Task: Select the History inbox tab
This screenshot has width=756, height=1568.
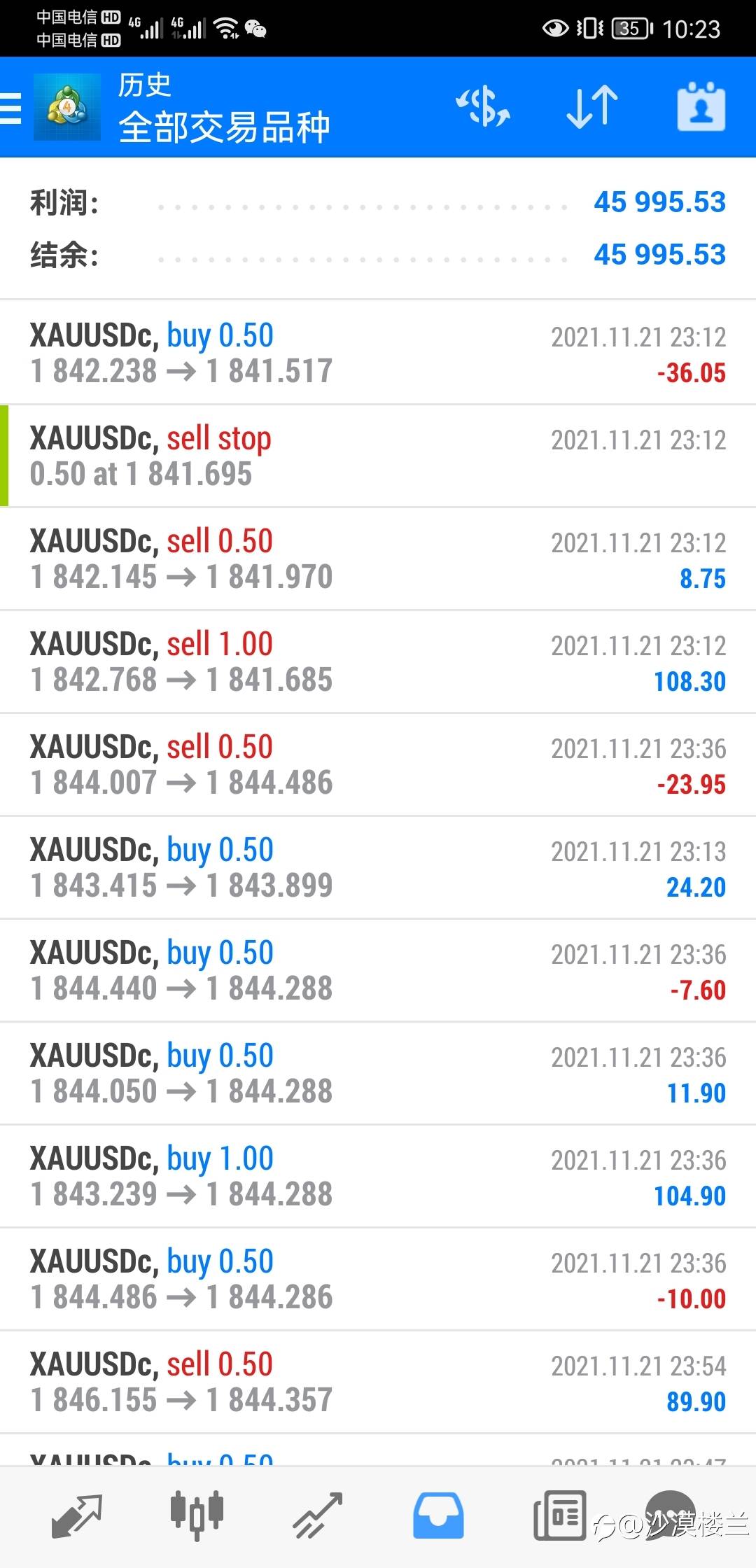Action: click(x=438, y=1515)
